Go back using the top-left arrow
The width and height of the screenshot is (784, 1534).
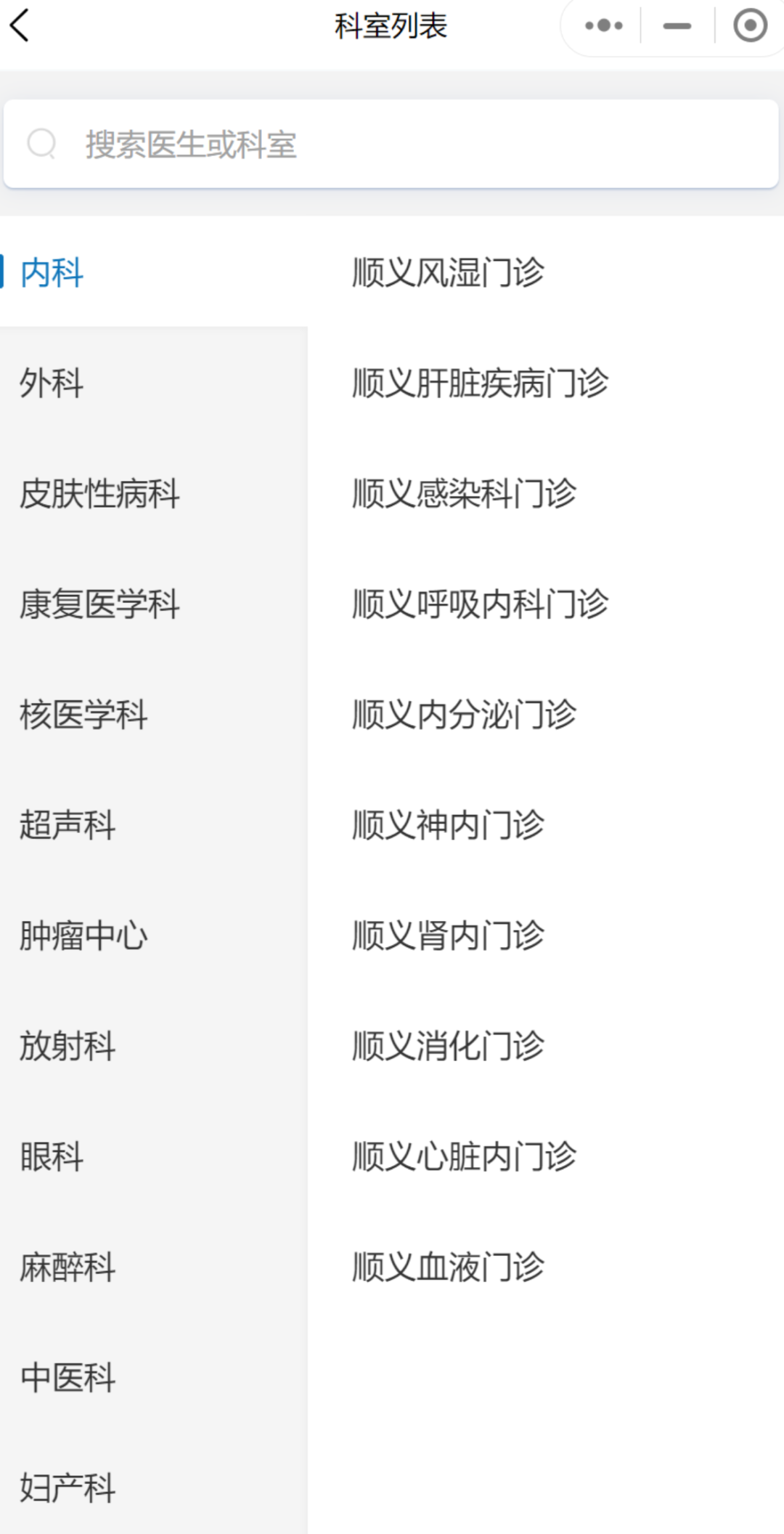pos(20,26)
